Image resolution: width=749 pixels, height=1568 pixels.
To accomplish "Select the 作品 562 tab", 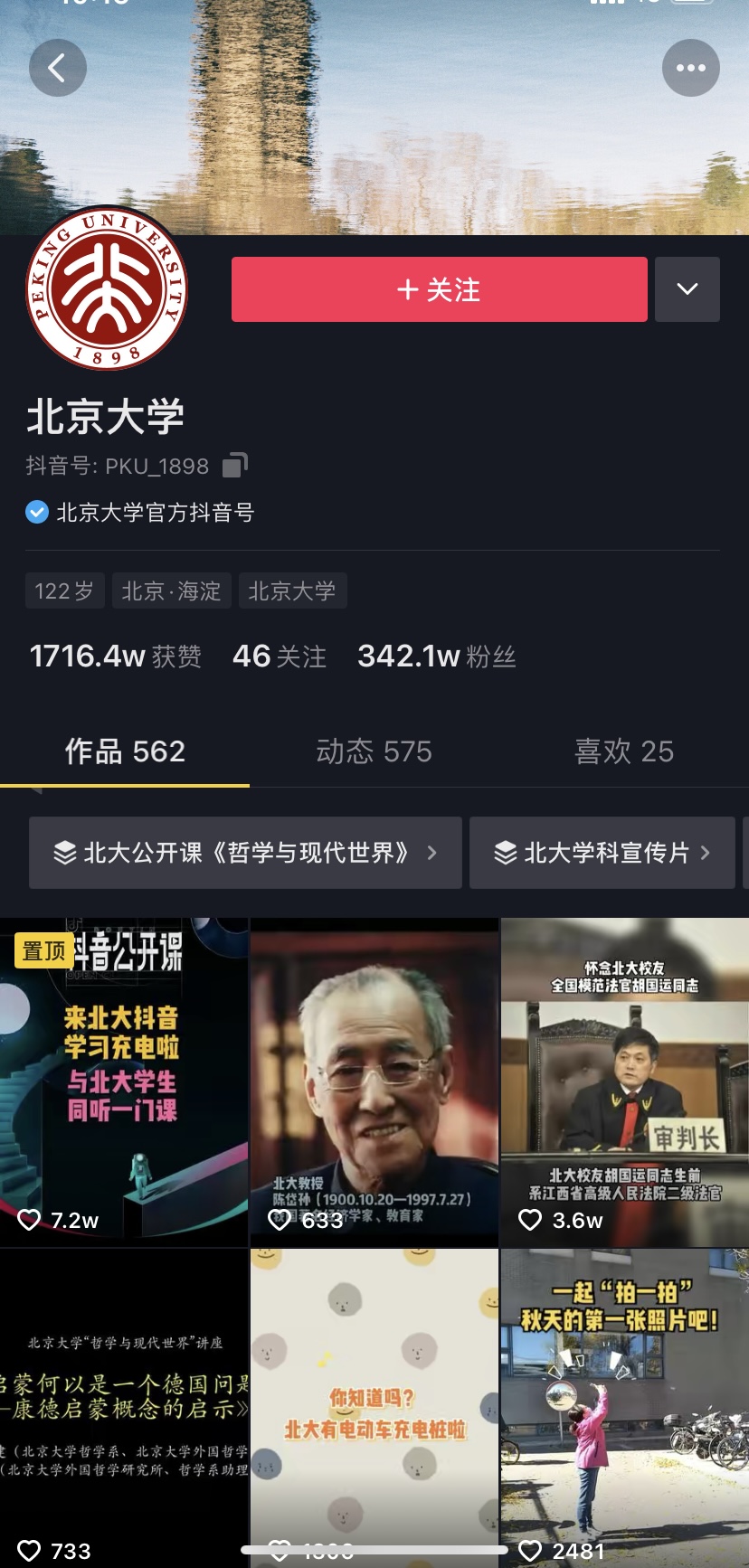I will point(125,751).
